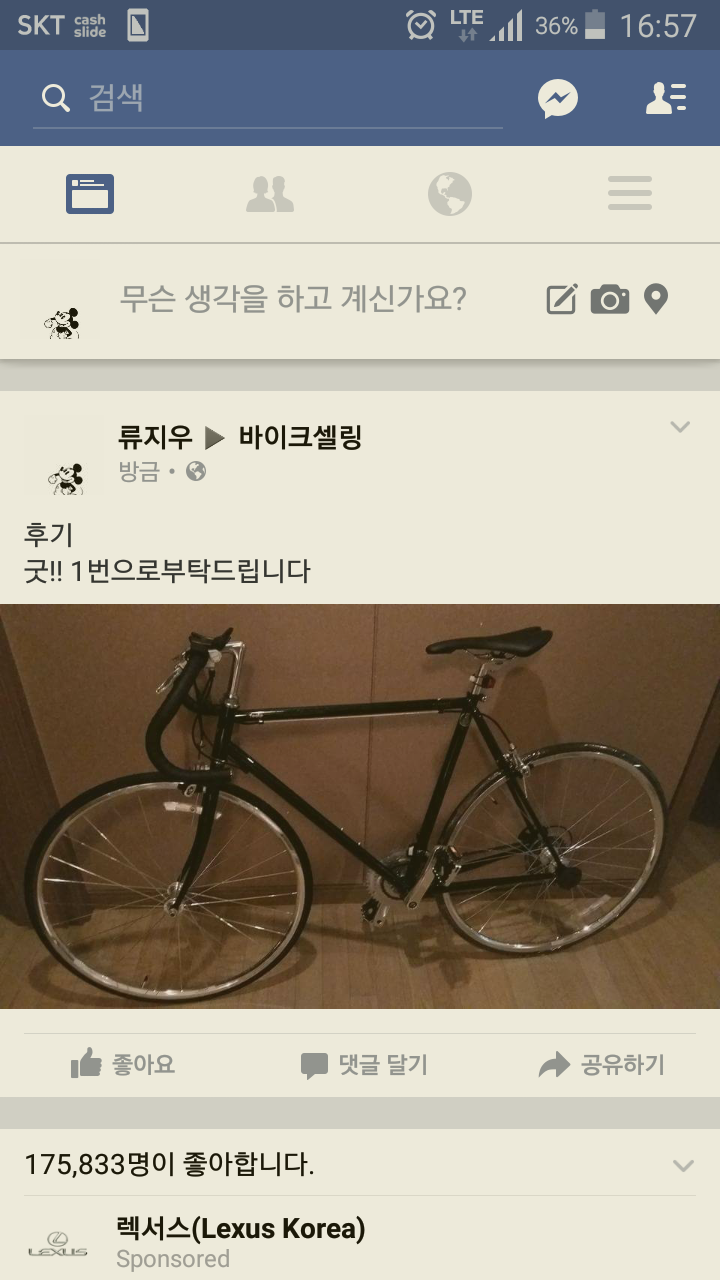Share the post with 공유하기
This screenshot has height=1280, width=720.
point(601,1065)
